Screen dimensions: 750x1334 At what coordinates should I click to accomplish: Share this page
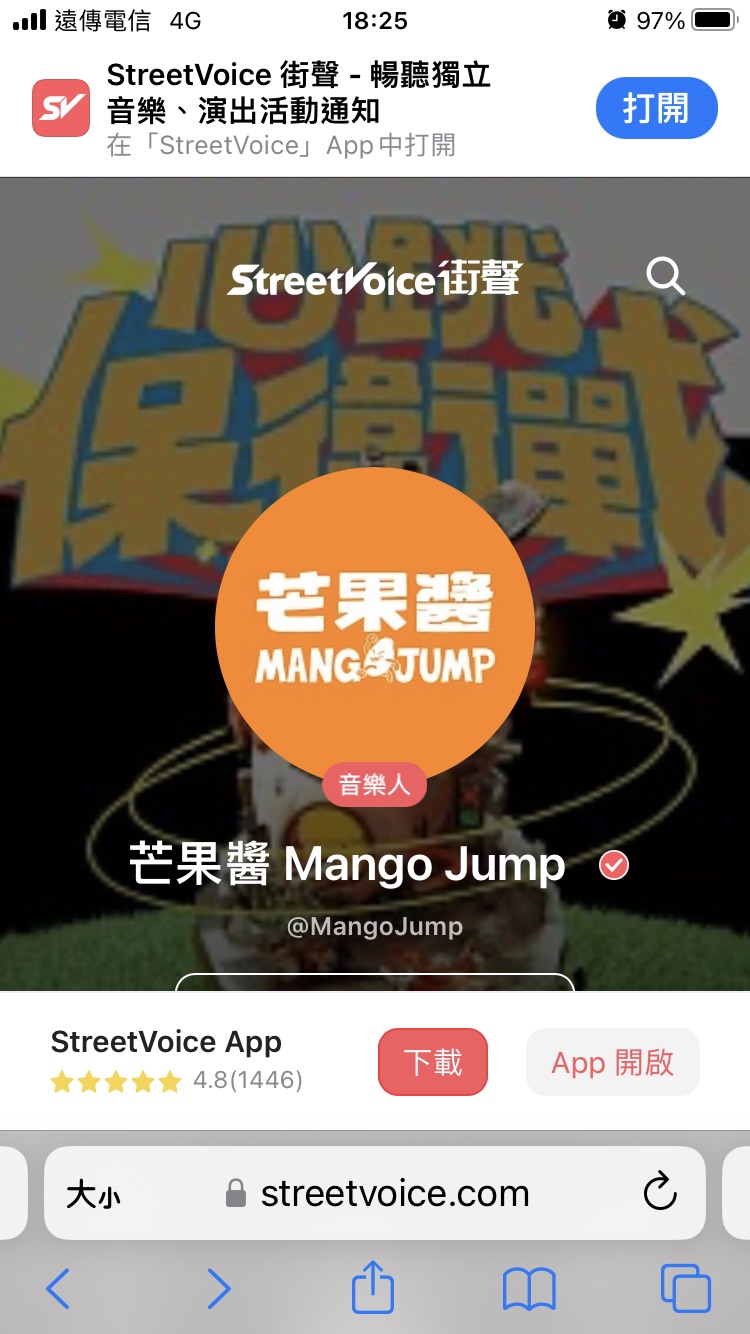373,1287
